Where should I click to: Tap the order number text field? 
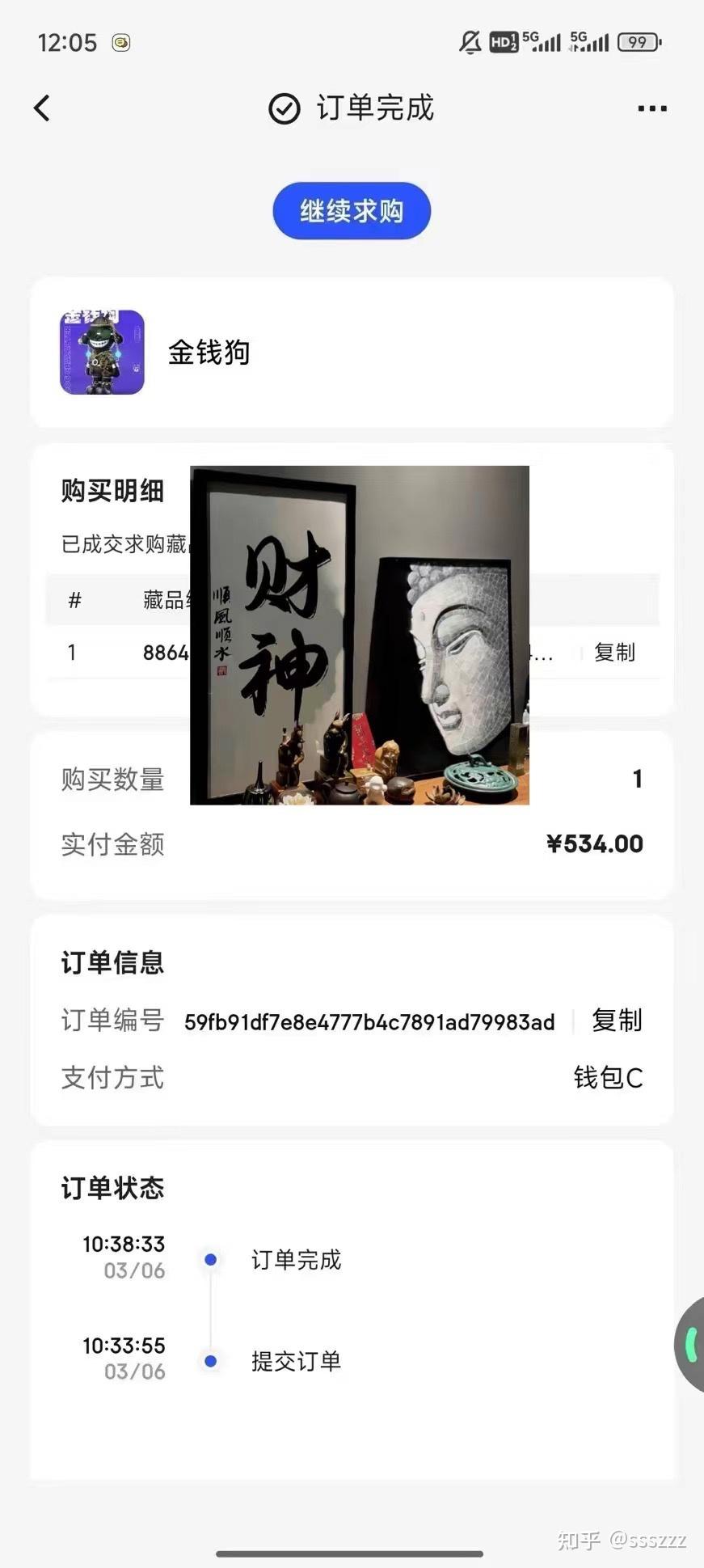(369, 1021)
